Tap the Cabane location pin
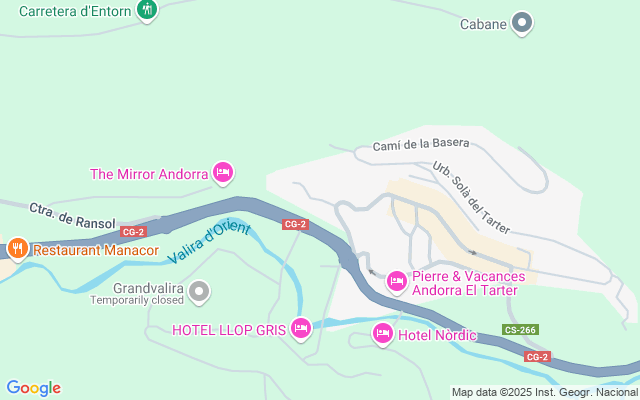The width and height of the screenshot is (640, 400). point(521,23)
